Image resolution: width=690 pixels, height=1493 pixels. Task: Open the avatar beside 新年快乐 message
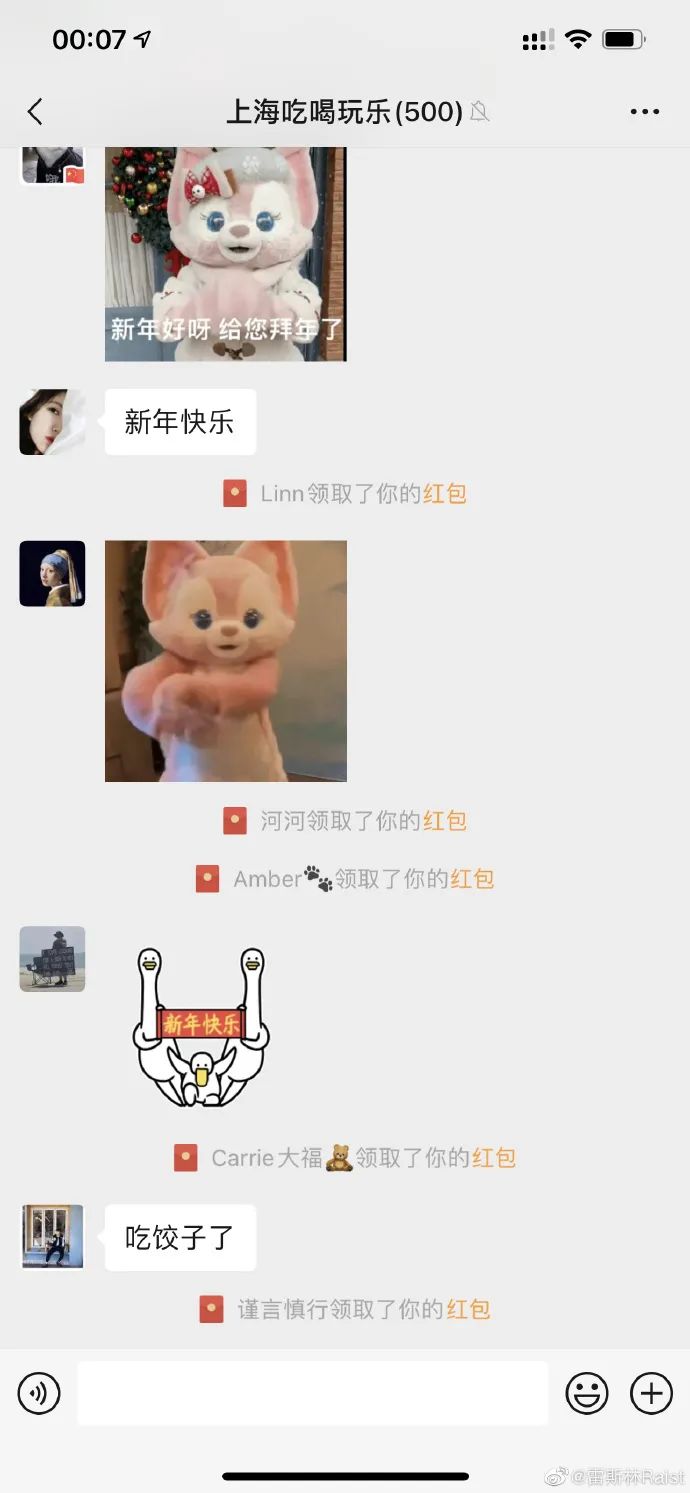click(x=52, y=422)
